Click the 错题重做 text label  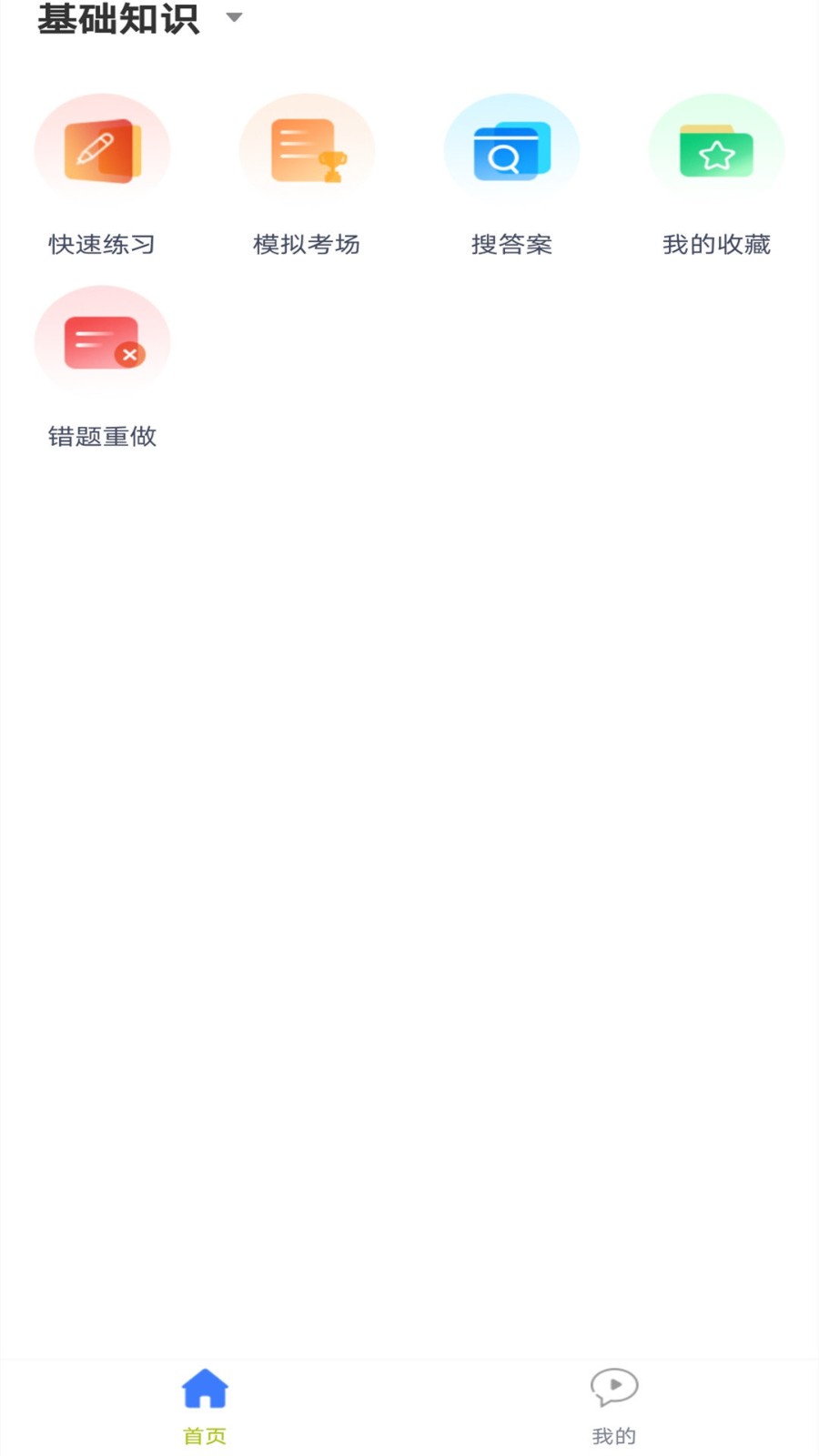[102, 437]
